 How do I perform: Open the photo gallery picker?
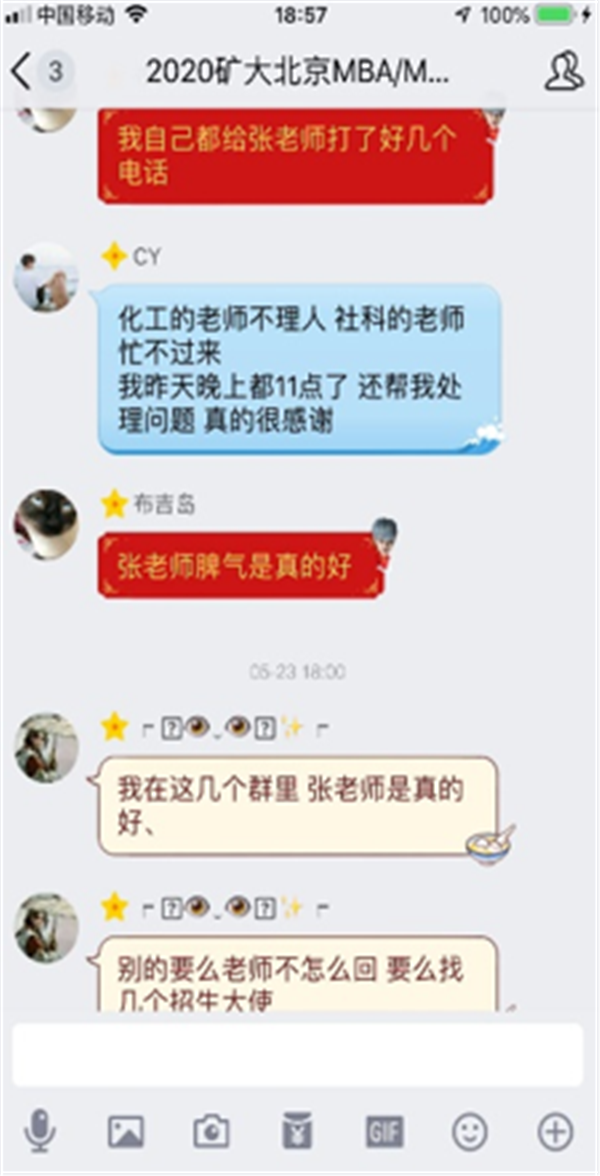(126, 1132)
